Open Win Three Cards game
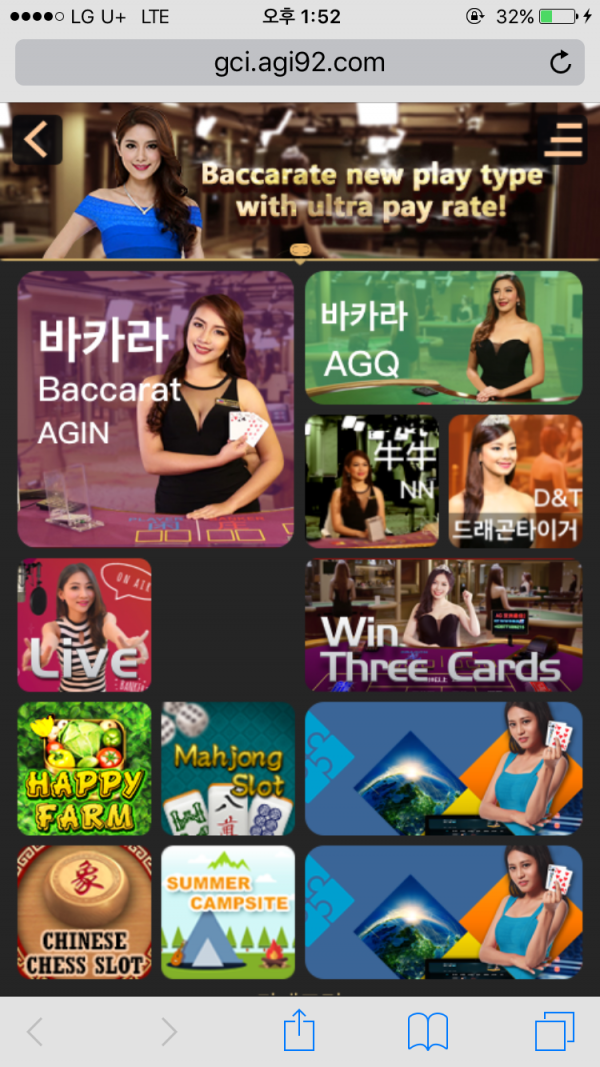Screen dimensions: 600x1067 pos(443,625)
